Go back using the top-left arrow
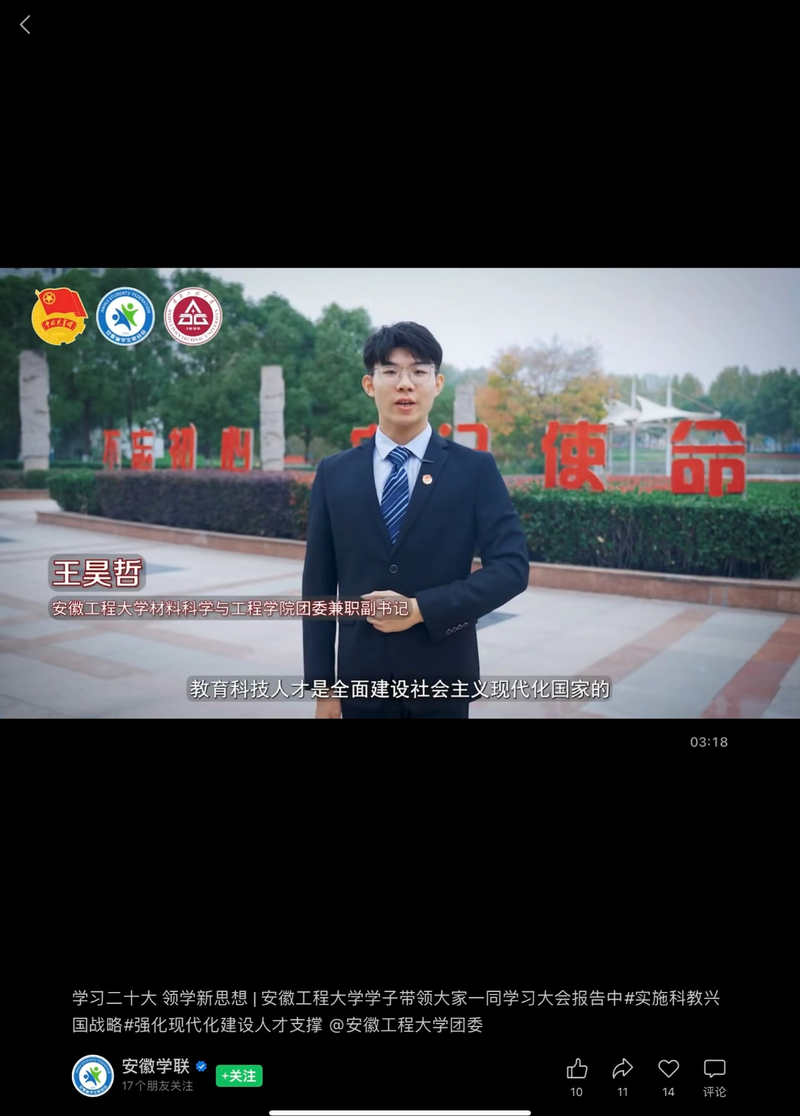The width and height of the screenshot is (800, 1116). (x=25, y=25)
